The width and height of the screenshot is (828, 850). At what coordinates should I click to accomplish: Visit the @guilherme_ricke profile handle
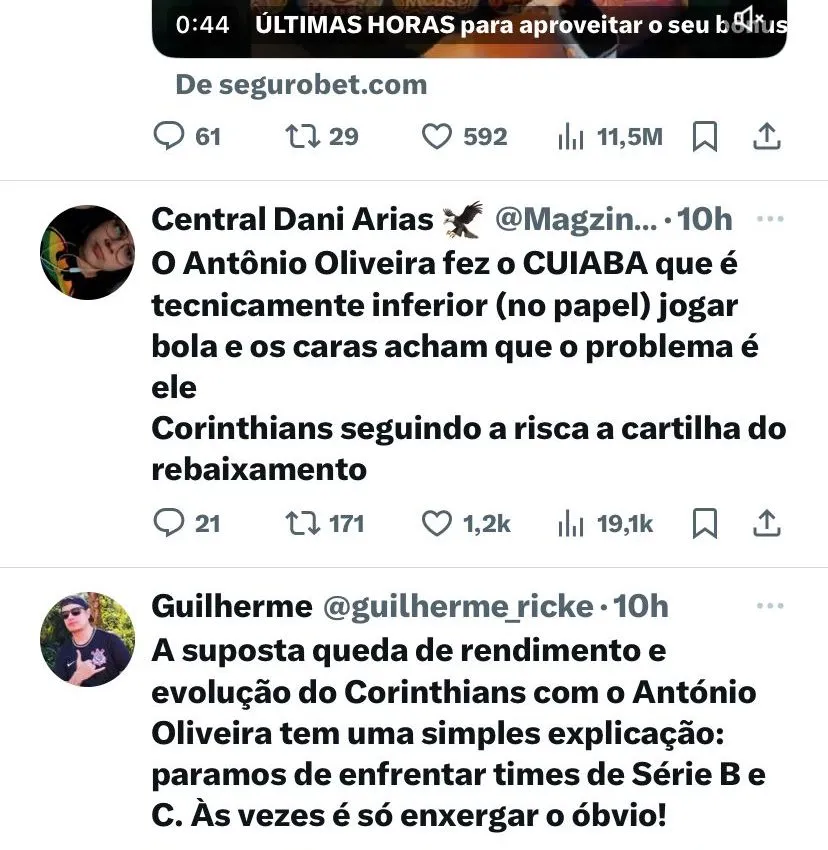458,606
